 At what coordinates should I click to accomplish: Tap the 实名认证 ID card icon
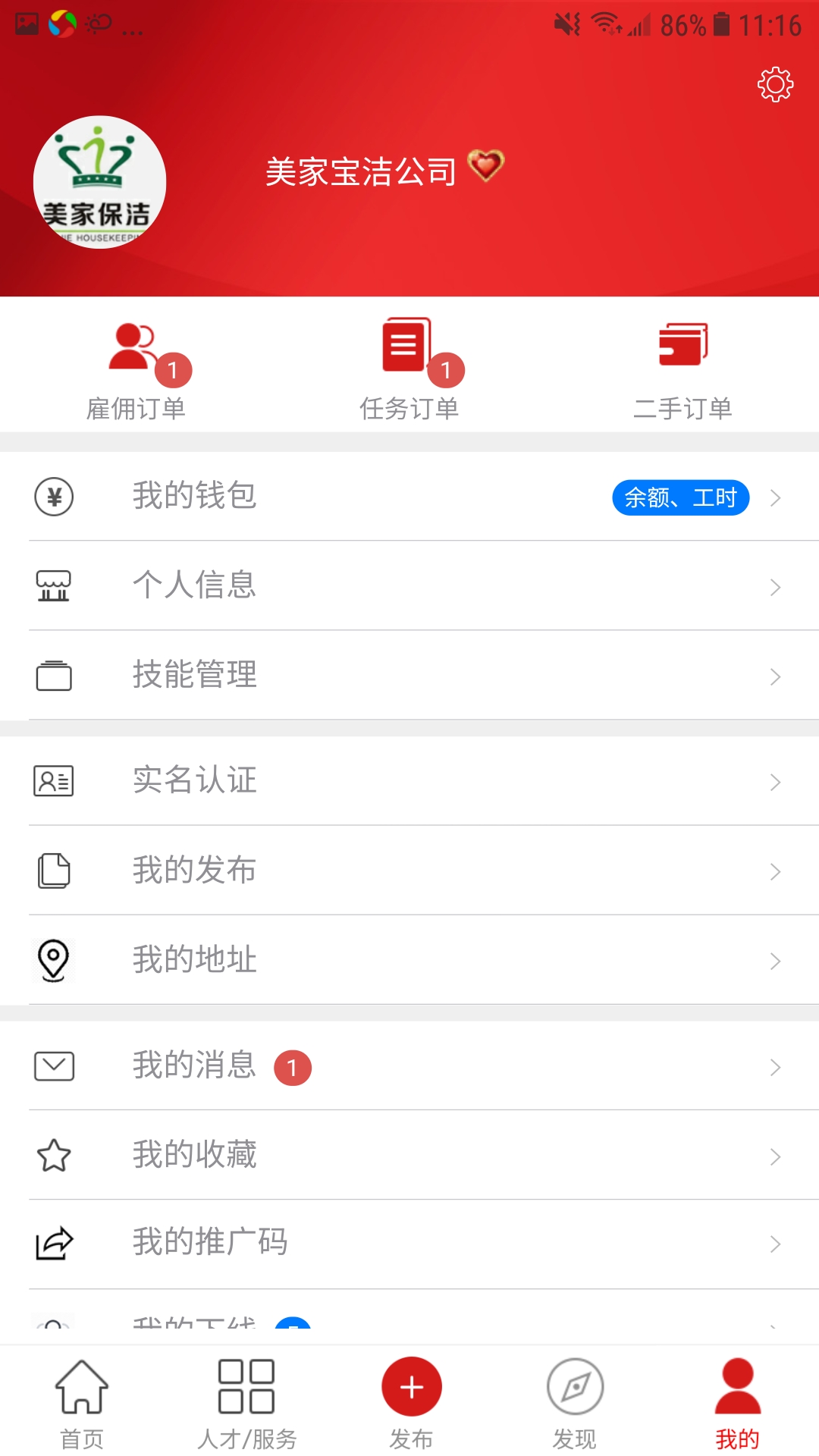[x=53, y=781]
